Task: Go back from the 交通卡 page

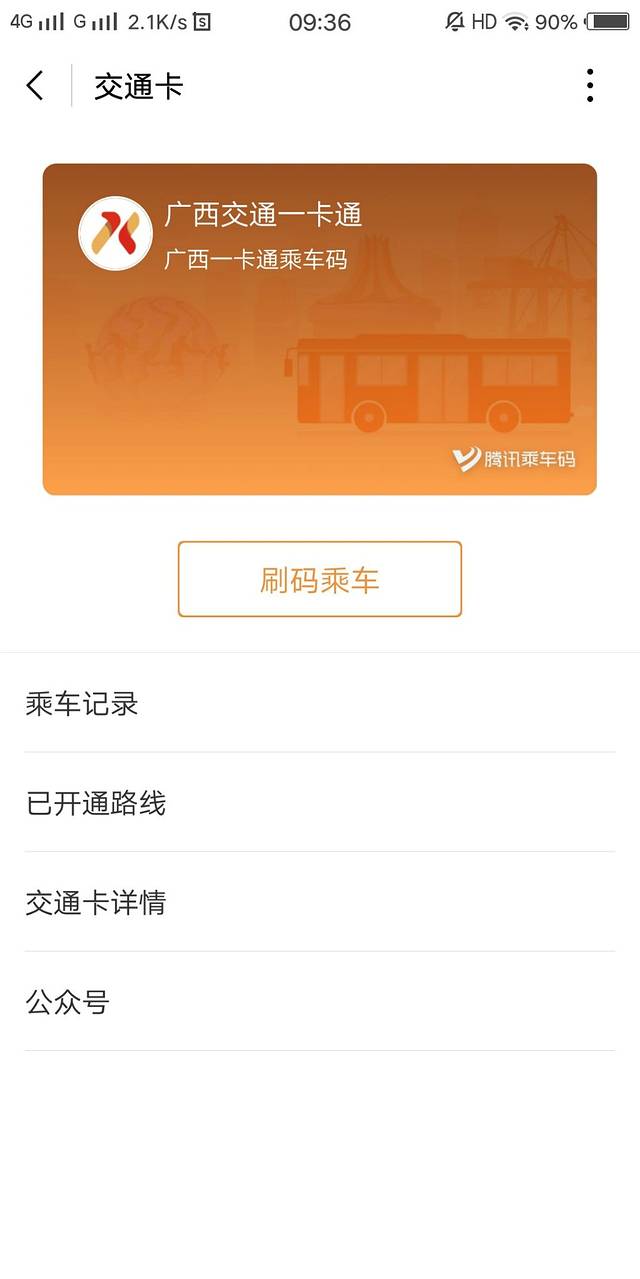Action: [x=35, y=86]
